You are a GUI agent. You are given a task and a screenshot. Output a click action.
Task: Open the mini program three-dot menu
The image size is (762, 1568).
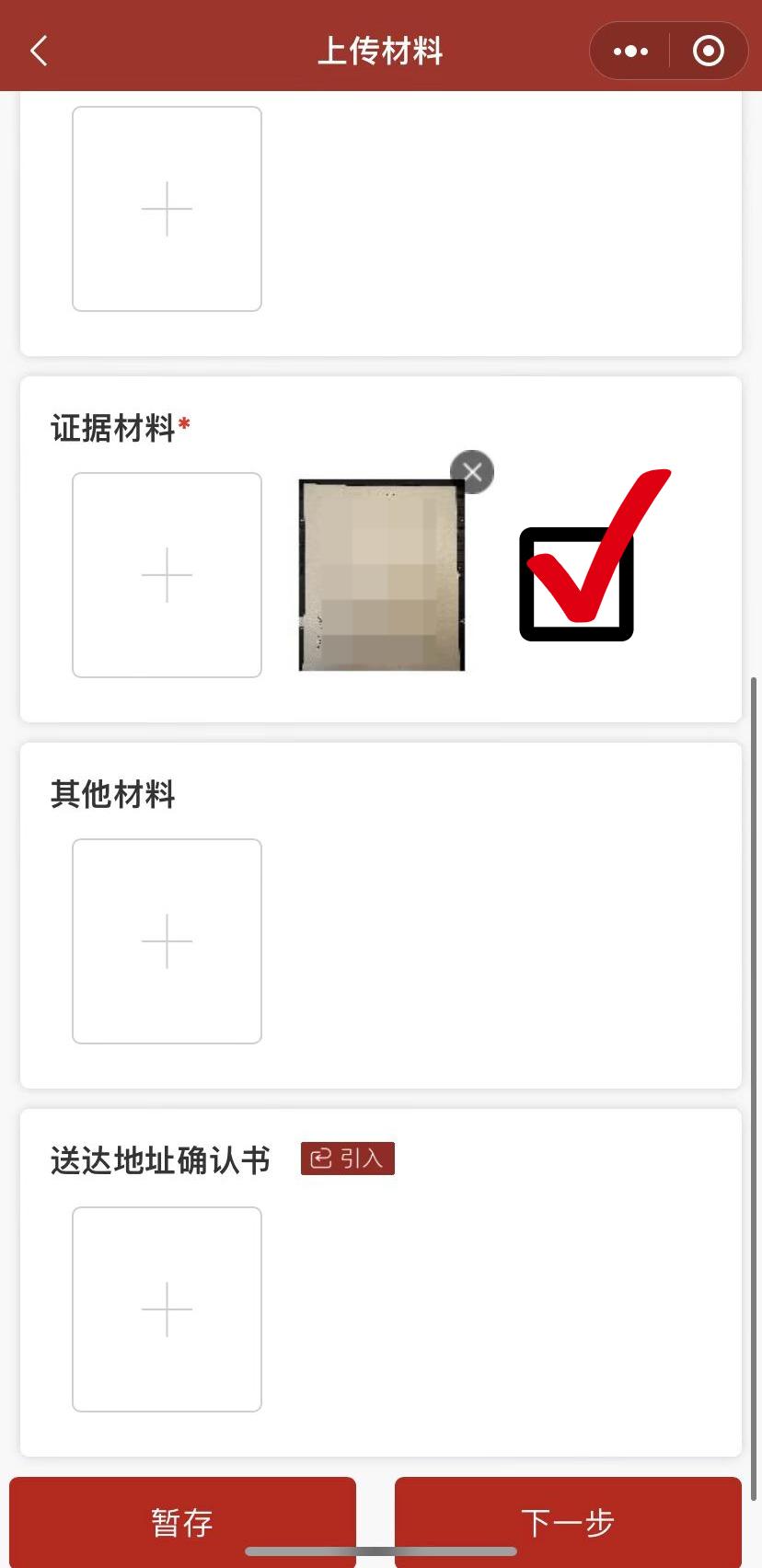tap(630, 52)
